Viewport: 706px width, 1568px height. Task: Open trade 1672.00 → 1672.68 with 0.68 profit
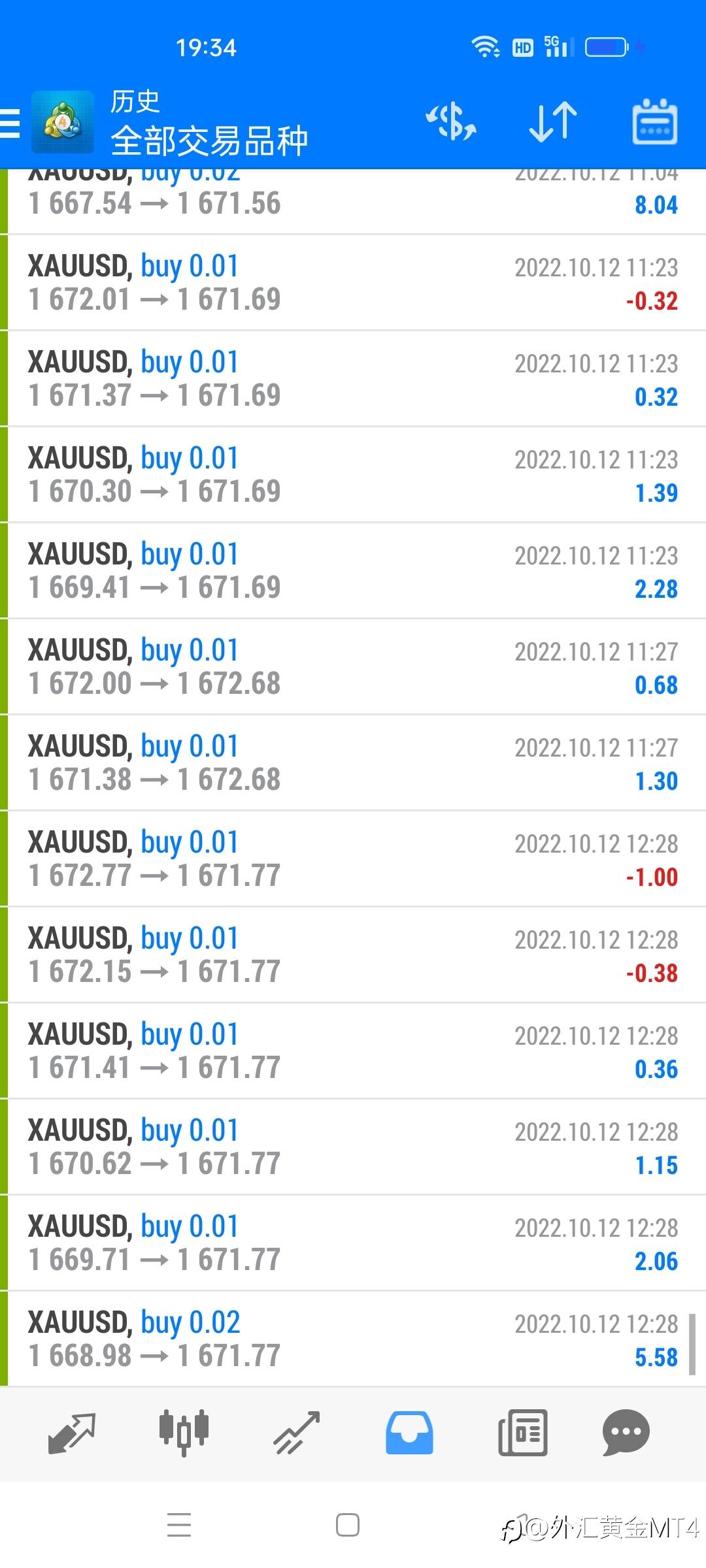click(x=353, y=667)
